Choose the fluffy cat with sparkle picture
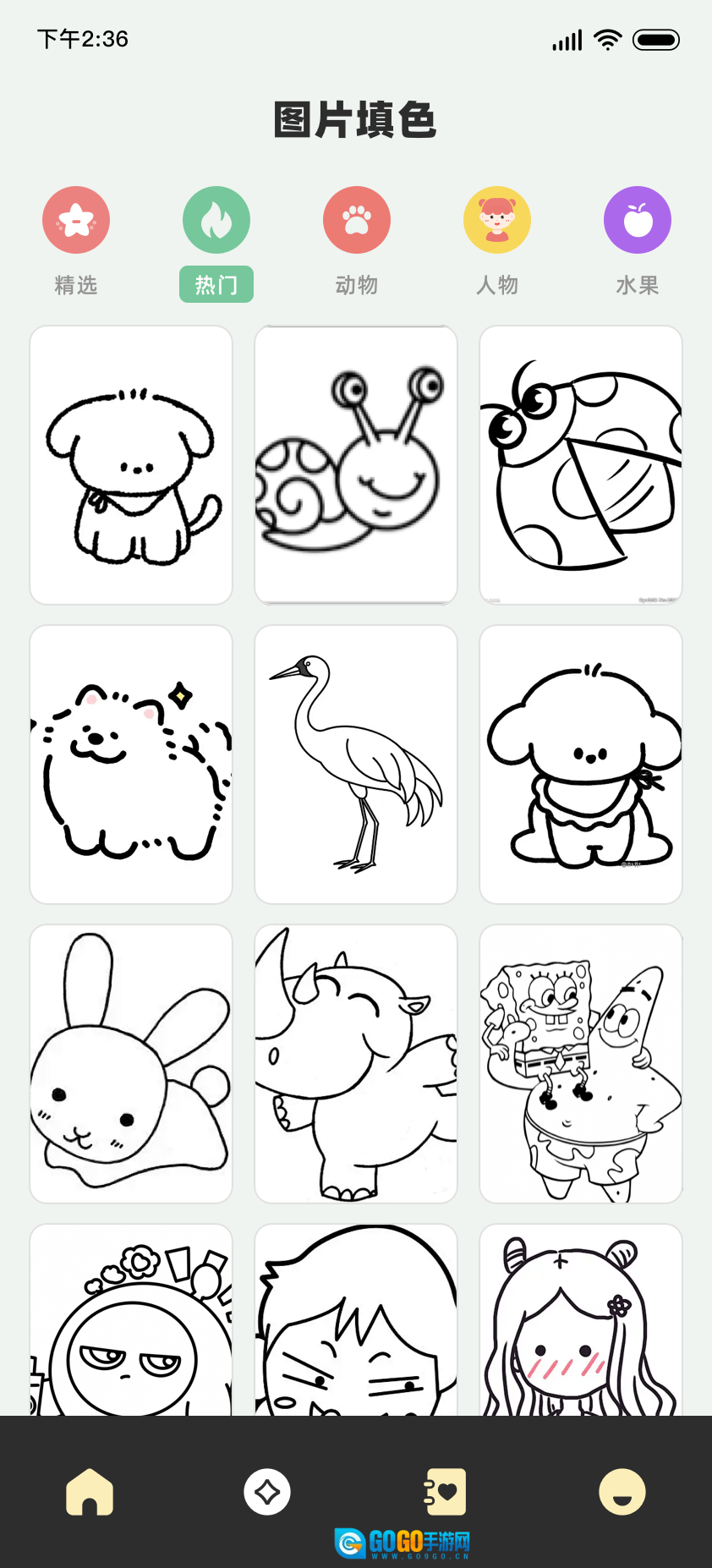Image resolution: width=712 pixels, height=1568 pixels. (x=131, y=765)
